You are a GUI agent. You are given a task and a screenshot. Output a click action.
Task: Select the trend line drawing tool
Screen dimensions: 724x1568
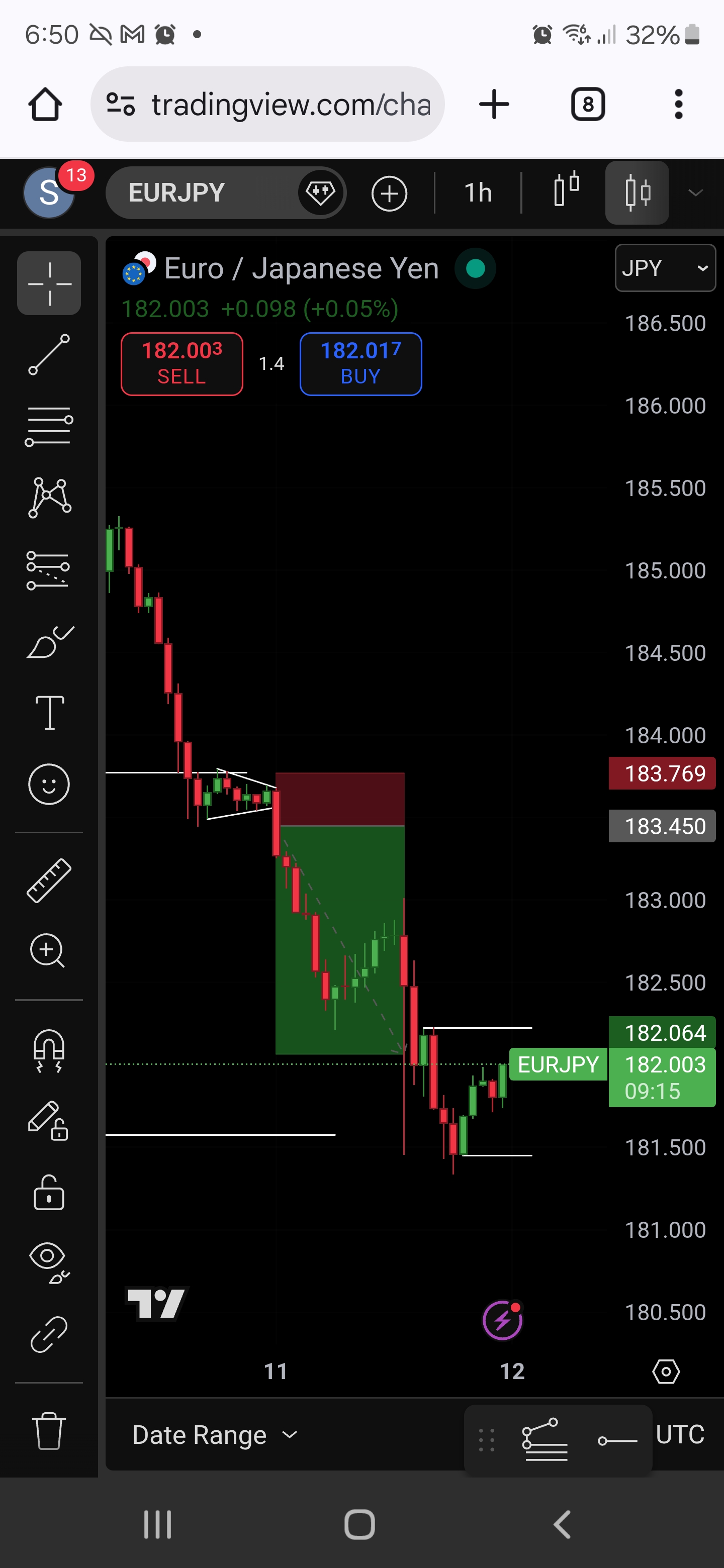49,354
